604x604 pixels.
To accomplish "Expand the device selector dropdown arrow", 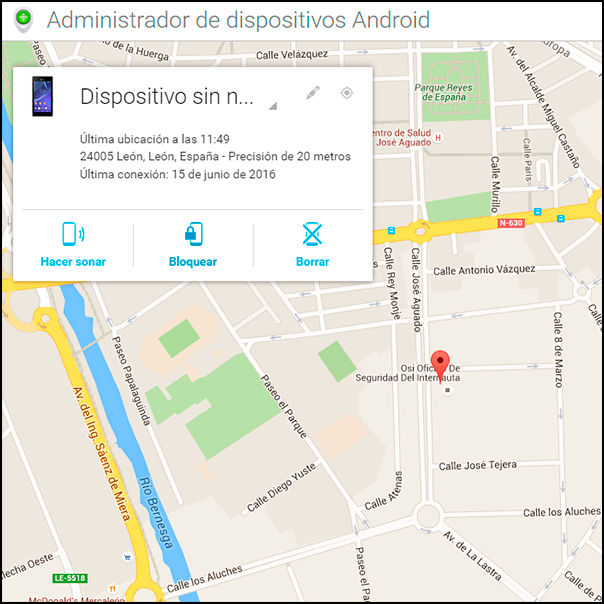I will 272,103.
